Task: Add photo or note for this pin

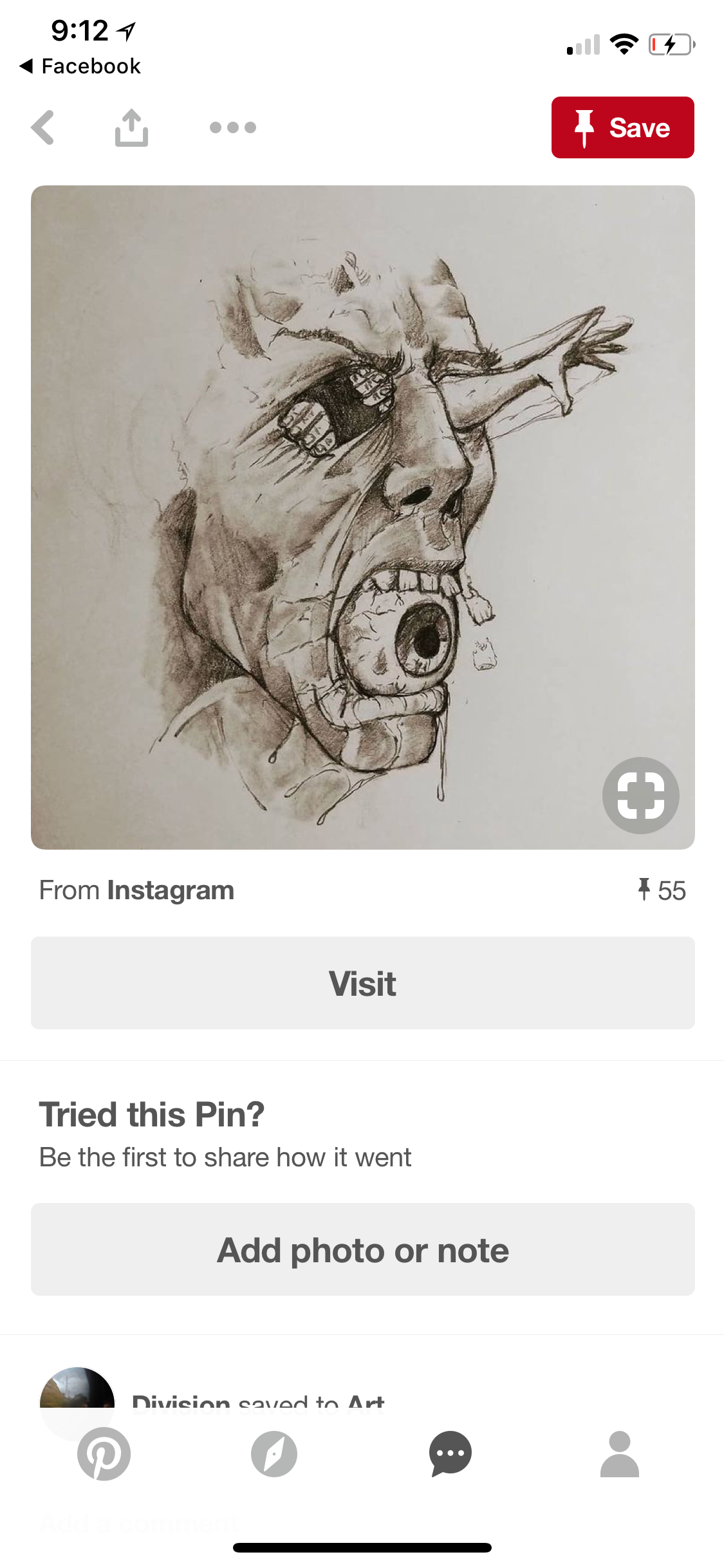Action: (x=362, y=1249)
